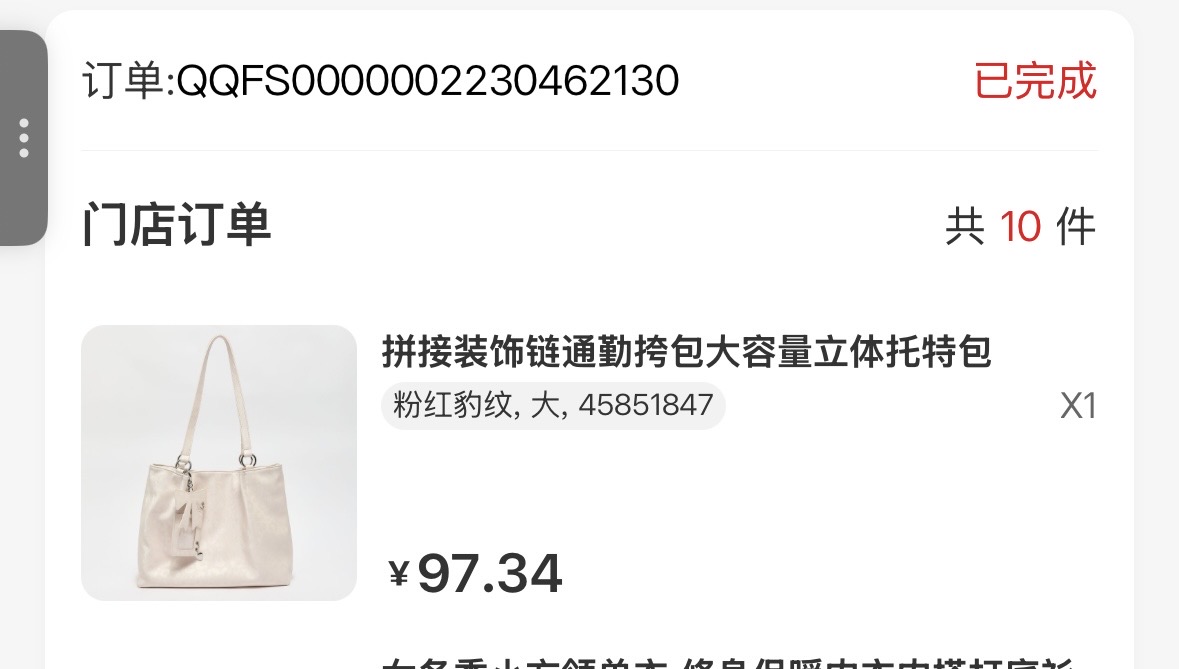
Task: Open the floating side handle with three dots
Action: (x=23, y=138)
